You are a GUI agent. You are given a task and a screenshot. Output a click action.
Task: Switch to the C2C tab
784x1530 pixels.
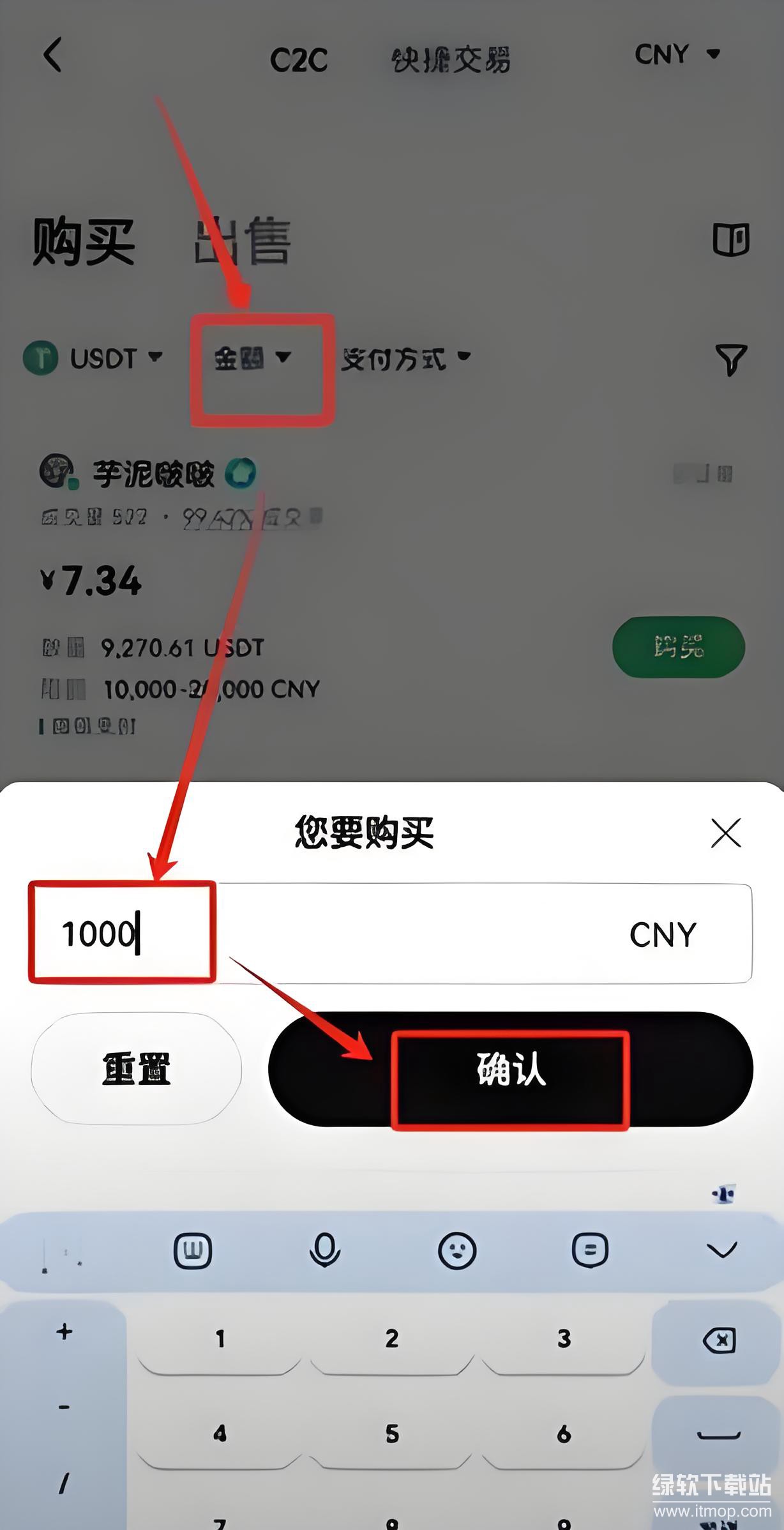[x=298, y=60]
